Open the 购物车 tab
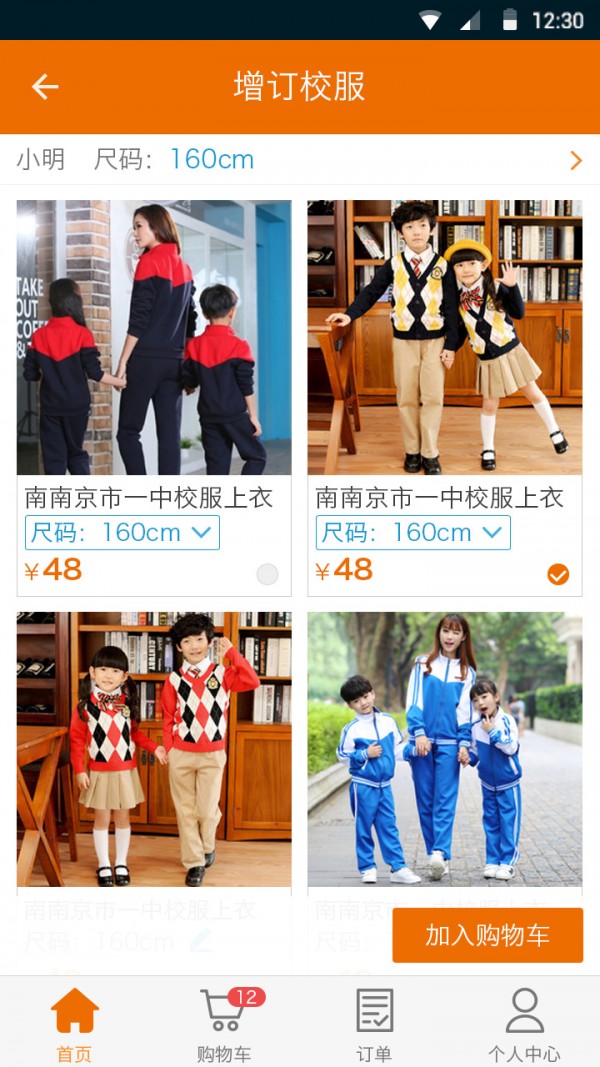 click(x=225, y=1024)
